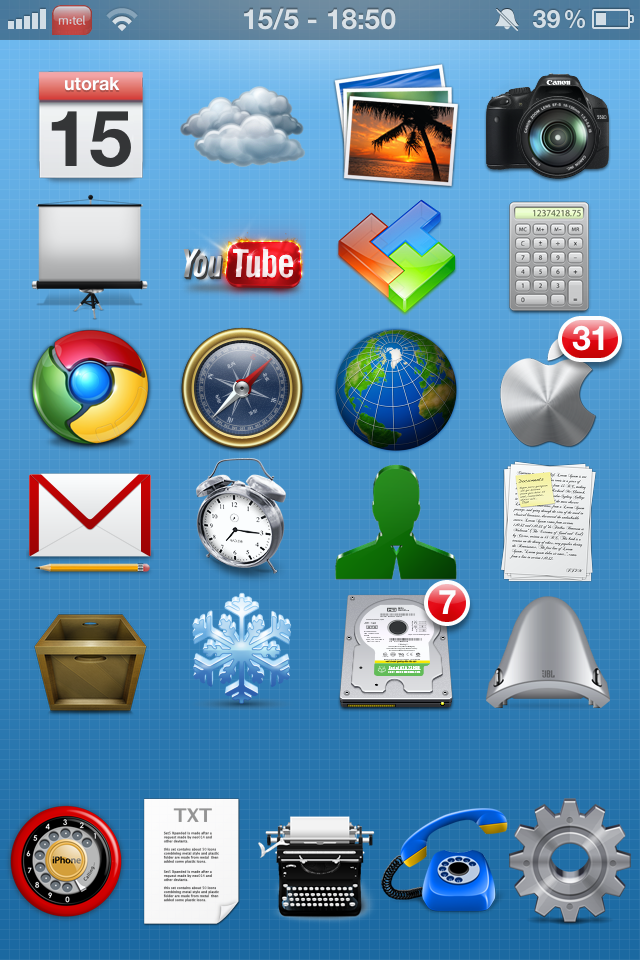This screenshot has width=640, height=960.
Task: Open the globe maps app
Action: pyautogui.click(x=395, y=390)
